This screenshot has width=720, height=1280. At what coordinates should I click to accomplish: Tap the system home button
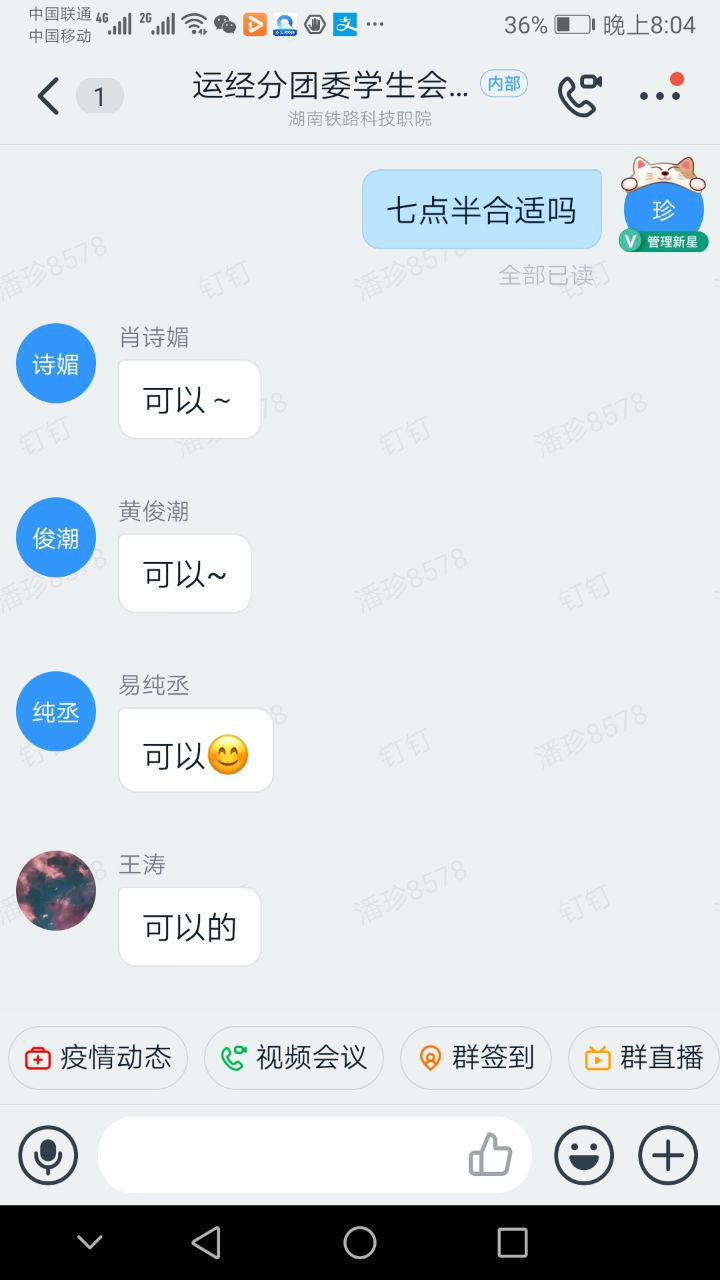[360, 1242]
